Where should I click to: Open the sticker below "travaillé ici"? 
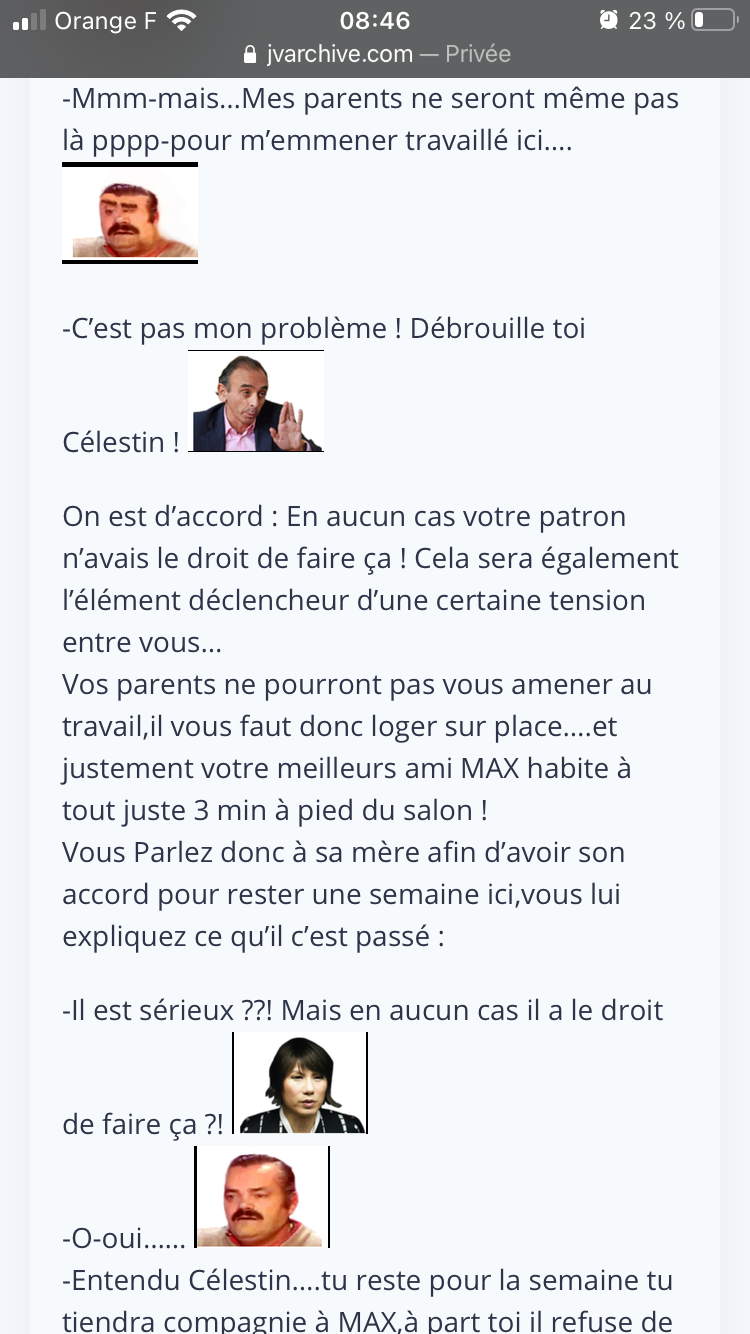click(130, 213)
